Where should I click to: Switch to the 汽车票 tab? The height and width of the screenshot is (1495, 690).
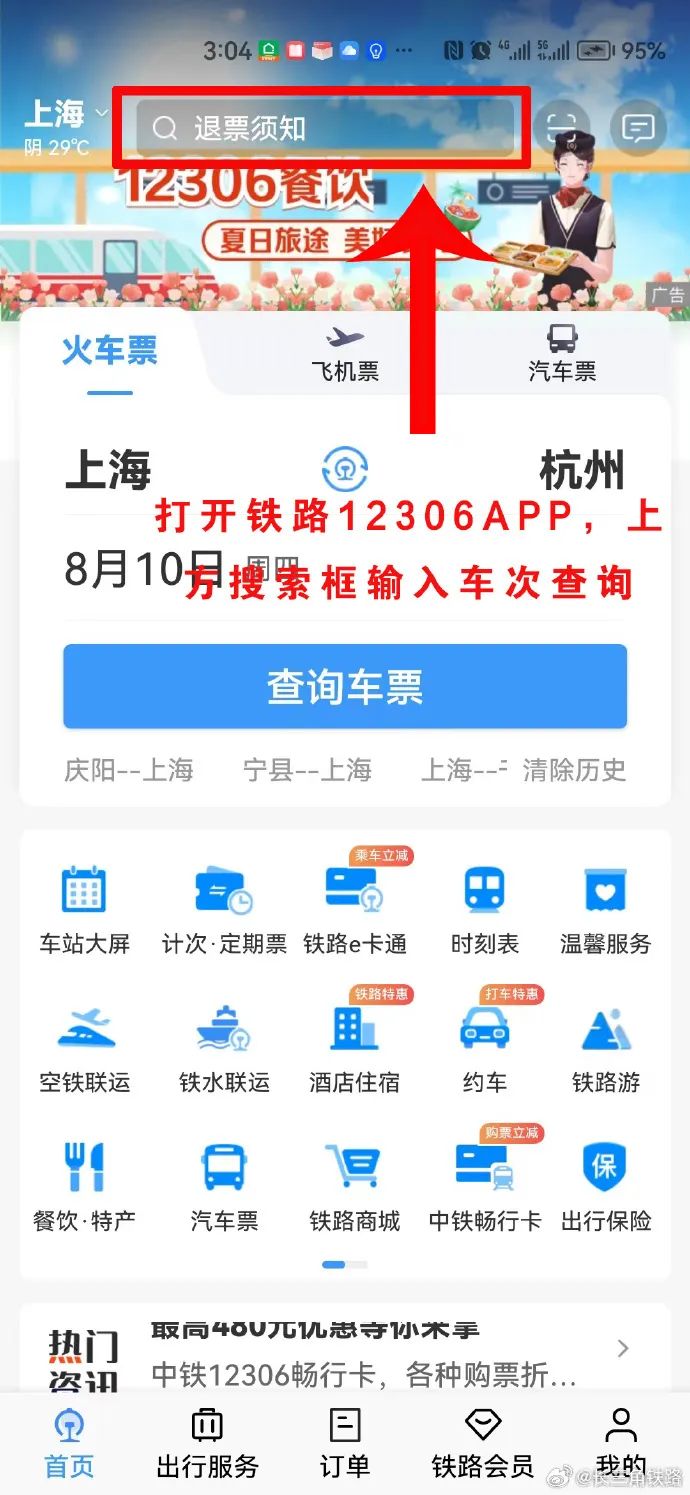(x=562, y=353)
